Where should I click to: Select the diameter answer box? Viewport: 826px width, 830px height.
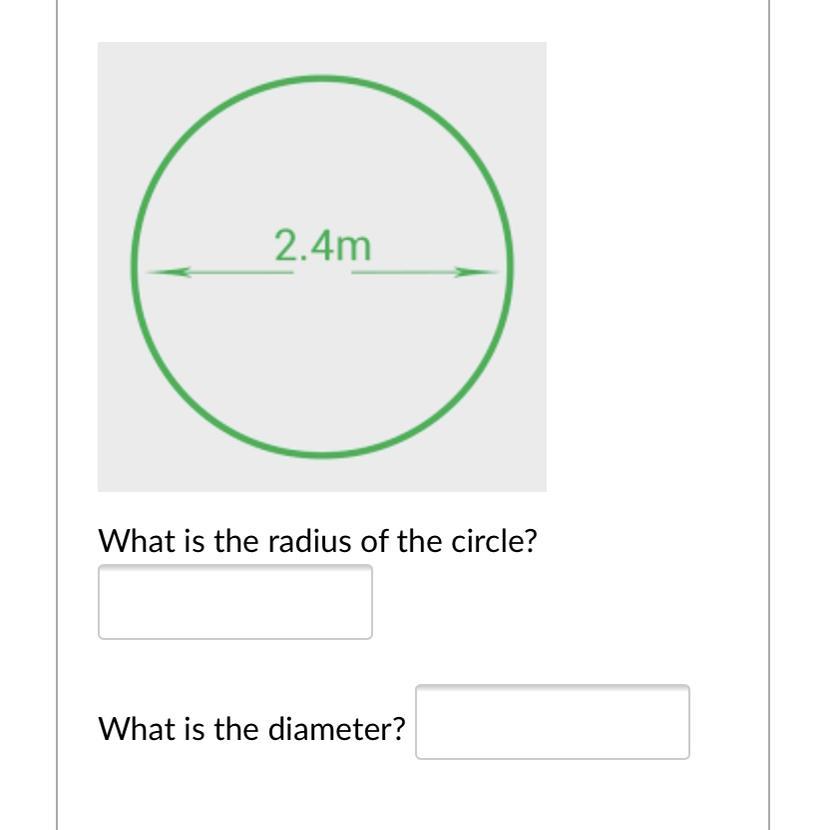(552, 722)
